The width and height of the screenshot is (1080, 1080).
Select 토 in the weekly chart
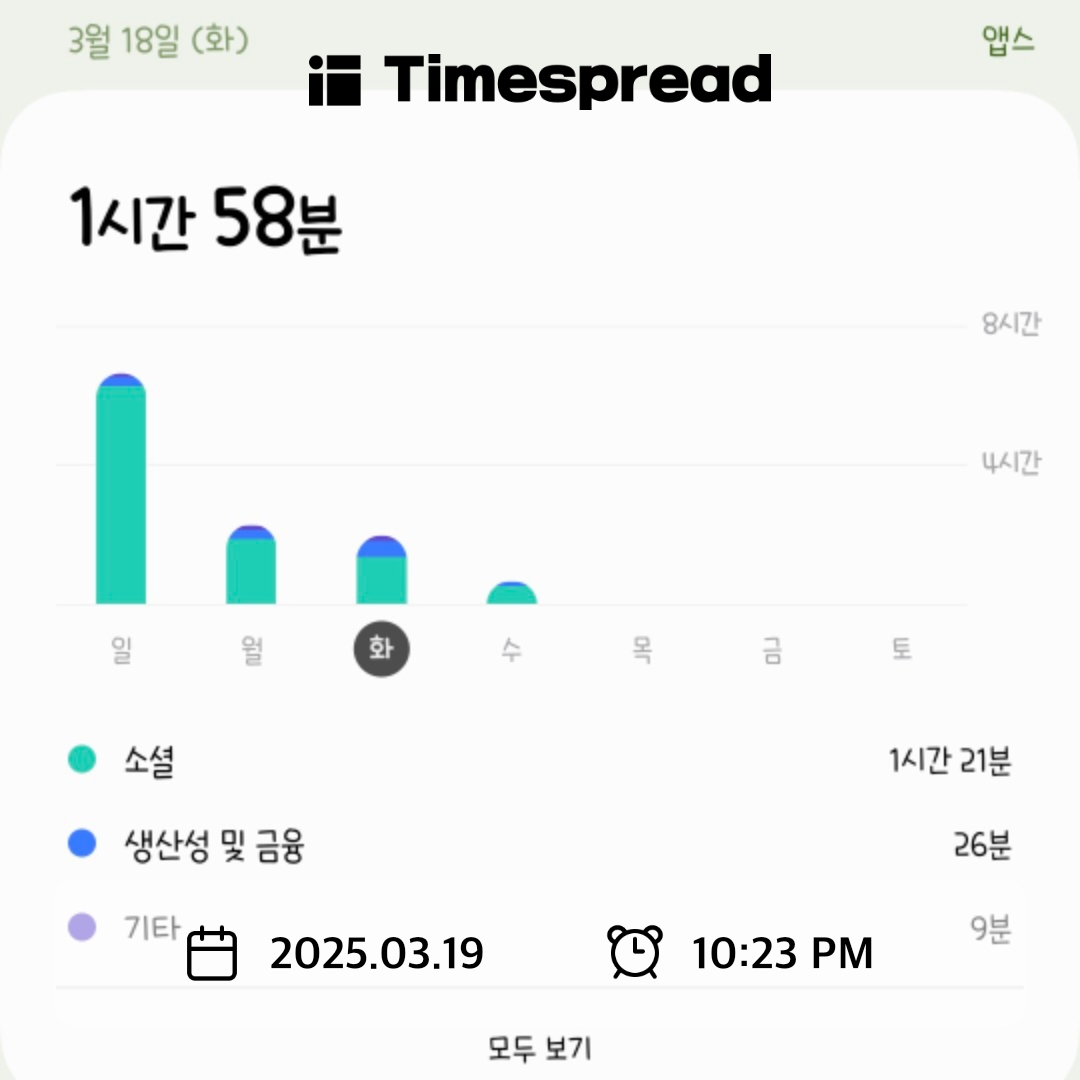pyautogui.click(x=901, y=650)
